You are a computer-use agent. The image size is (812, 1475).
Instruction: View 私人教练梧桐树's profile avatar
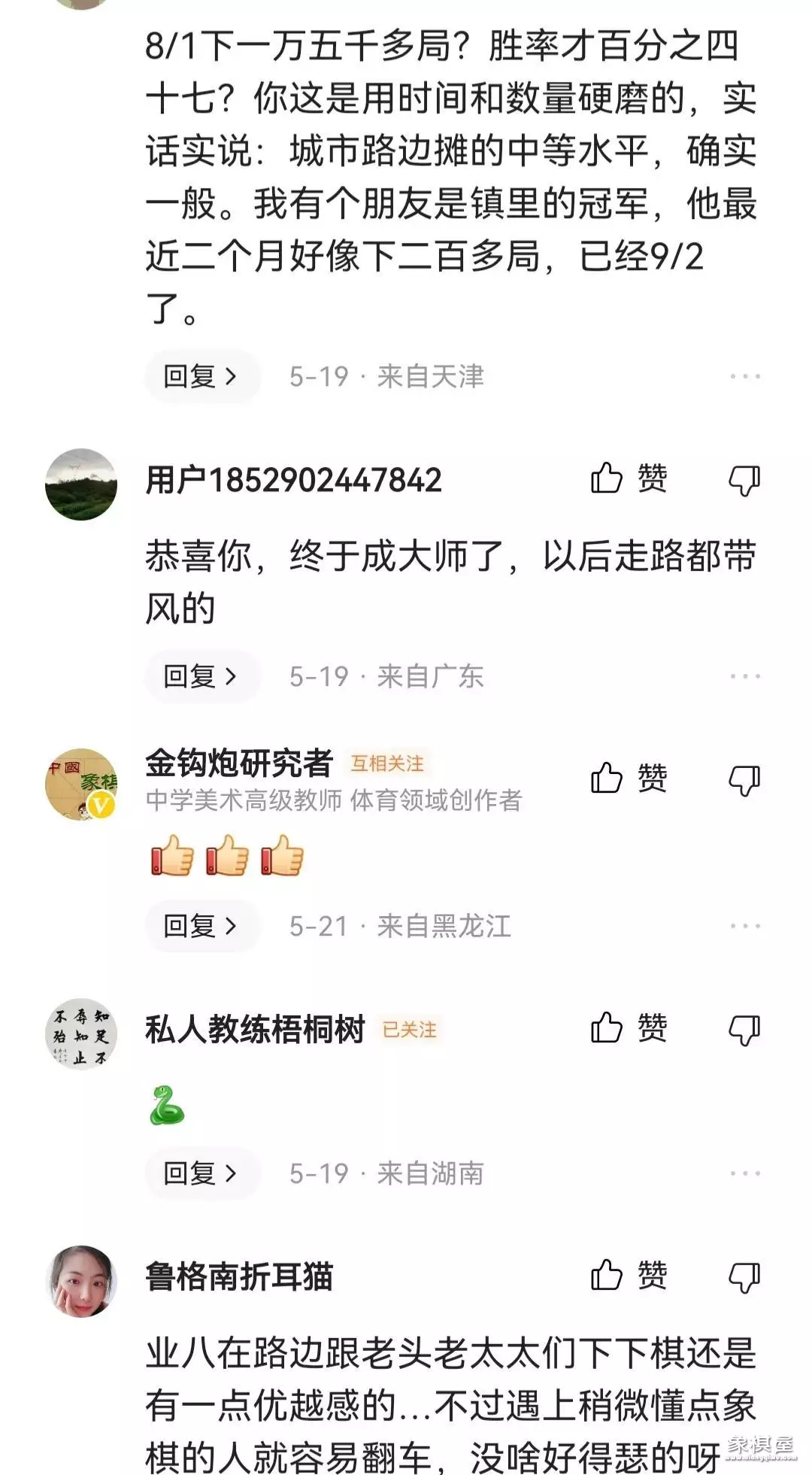[81, 1034]
